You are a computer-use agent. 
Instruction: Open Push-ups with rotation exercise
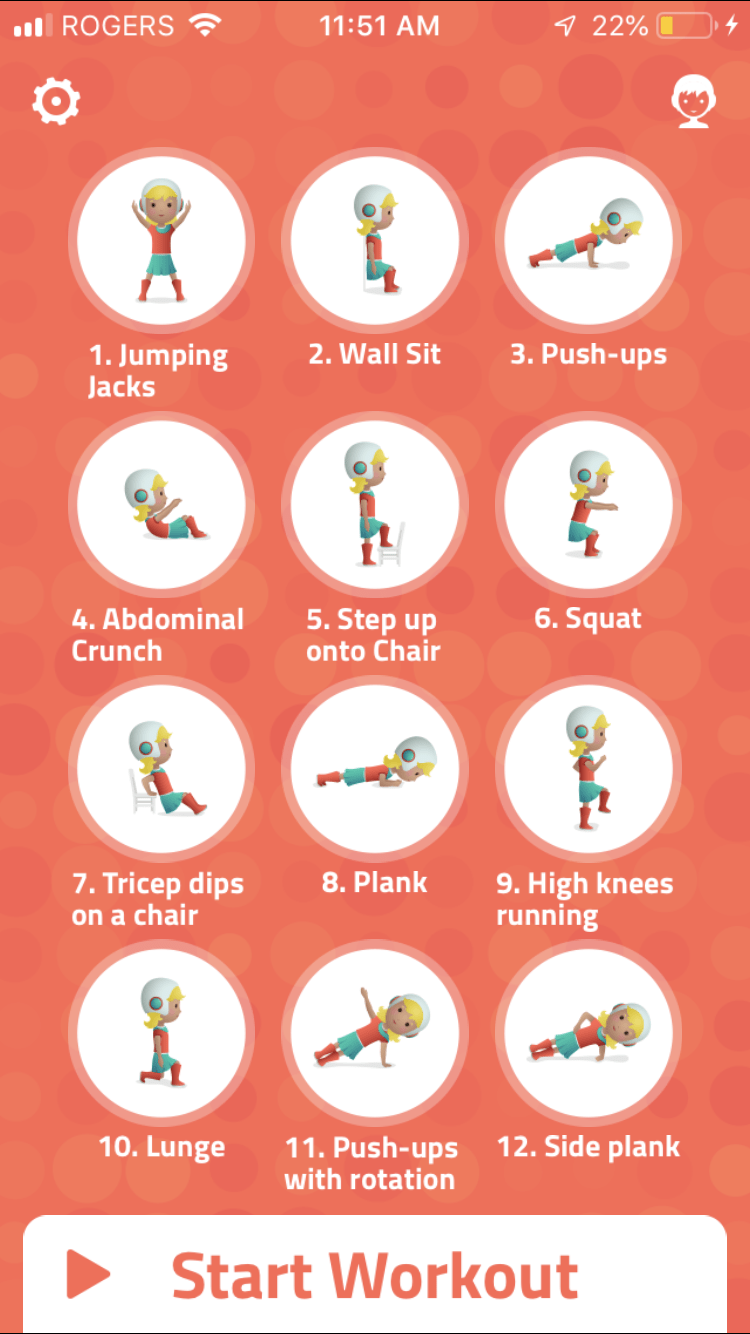click(x=375, y=1033)
